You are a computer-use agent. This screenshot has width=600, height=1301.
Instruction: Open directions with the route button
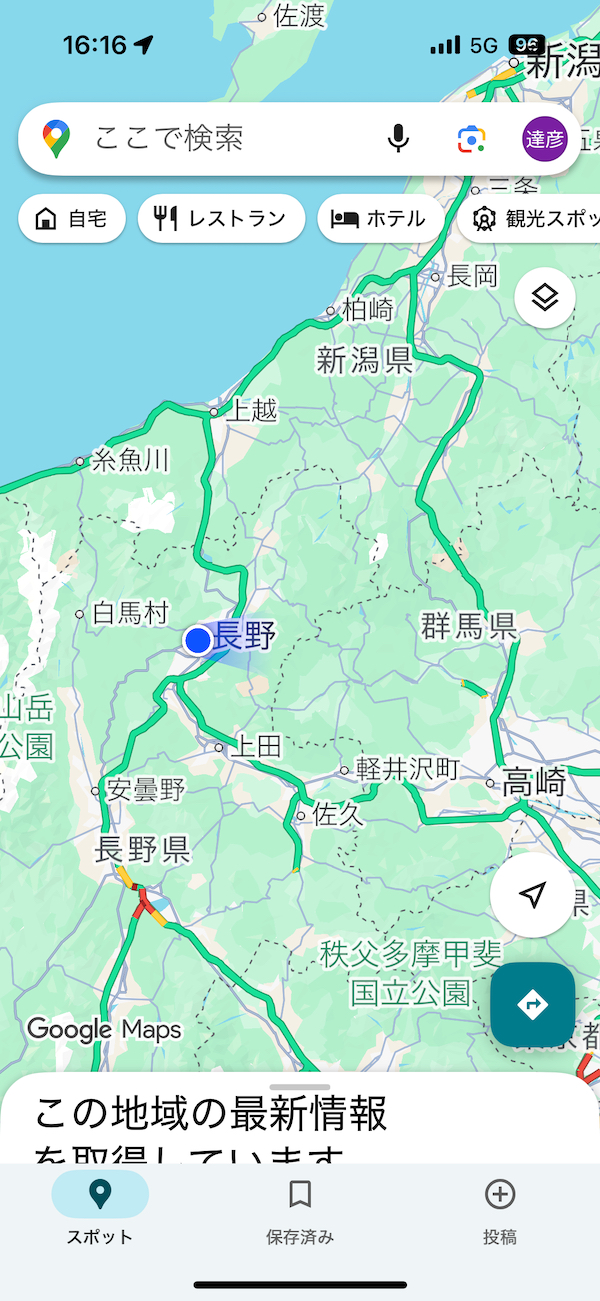point(532,1004)
